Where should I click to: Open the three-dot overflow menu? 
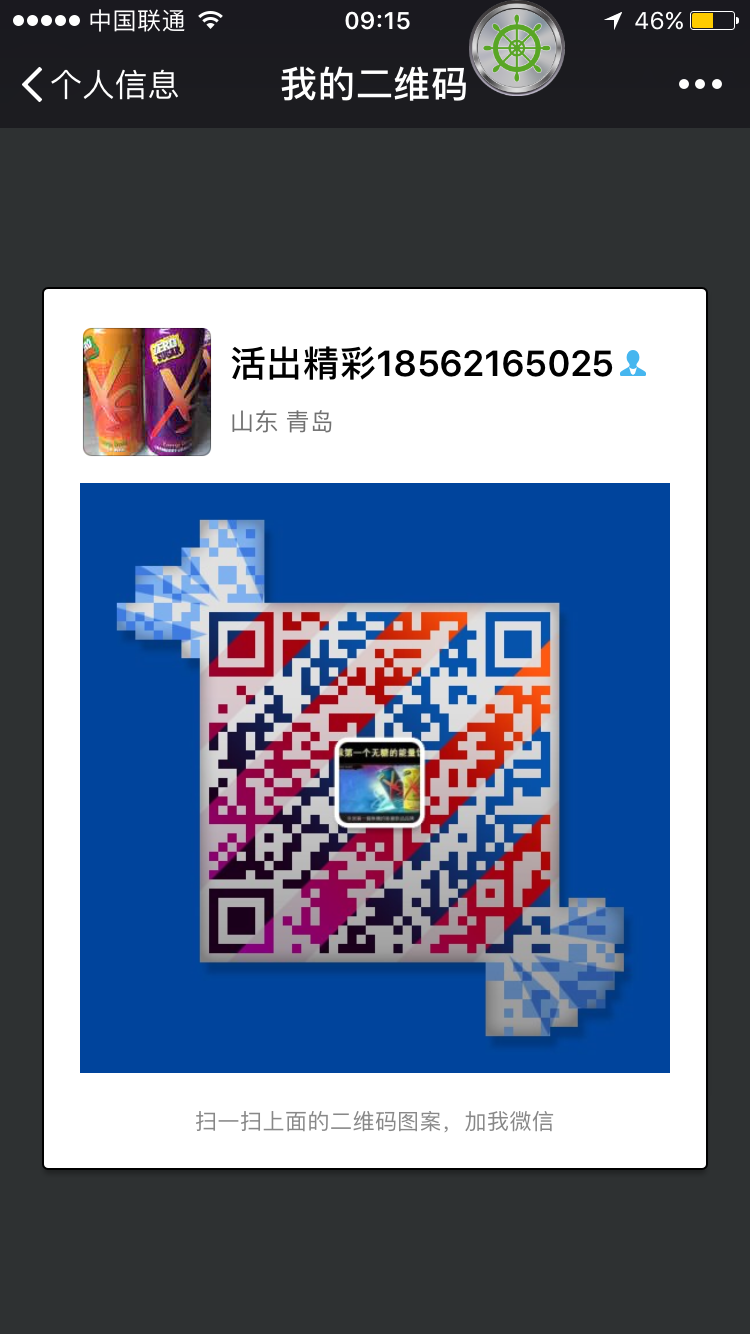(x=700, y=85)
